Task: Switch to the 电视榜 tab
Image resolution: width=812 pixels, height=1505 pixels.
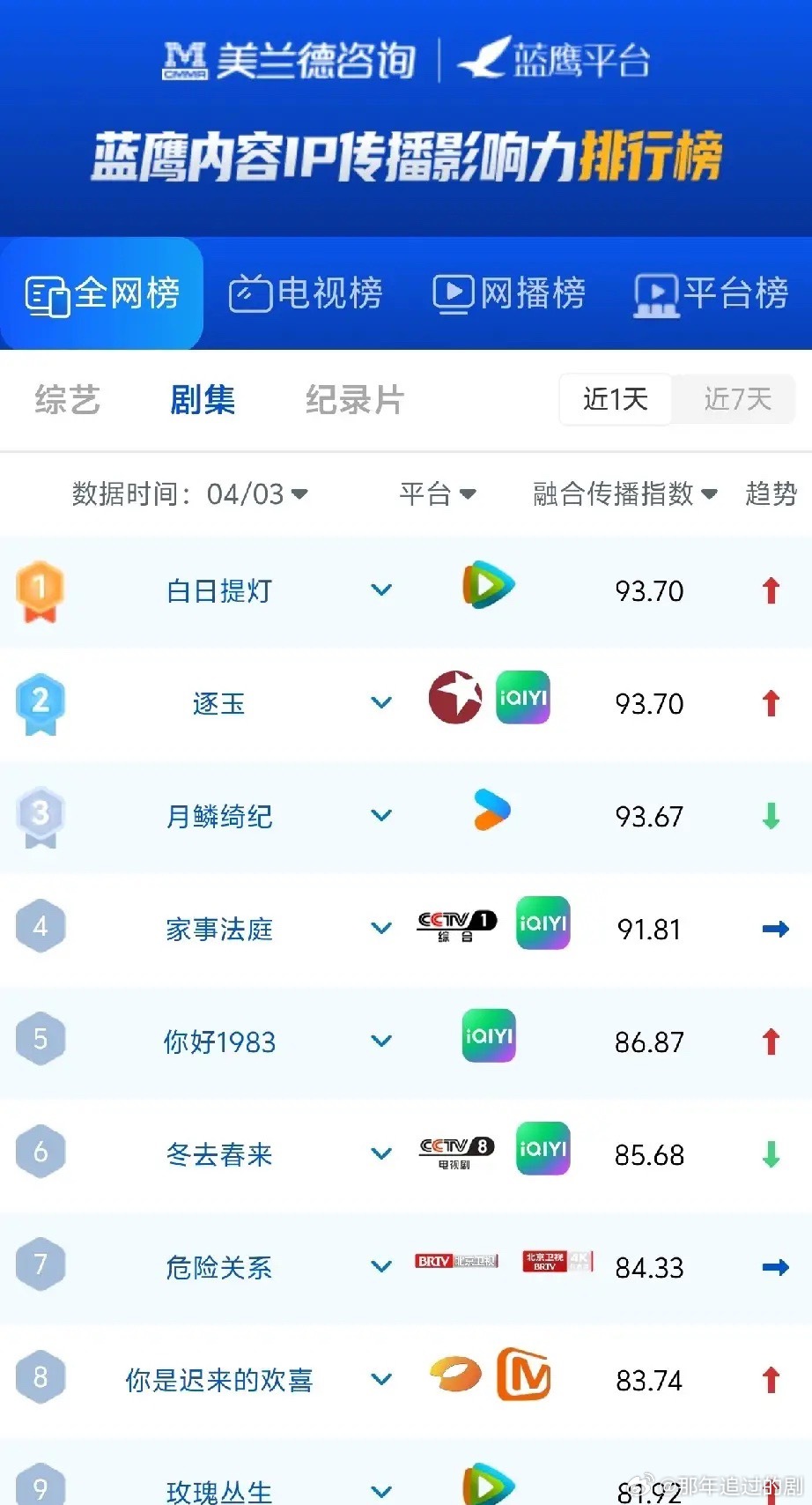Action: coord(306,293)
